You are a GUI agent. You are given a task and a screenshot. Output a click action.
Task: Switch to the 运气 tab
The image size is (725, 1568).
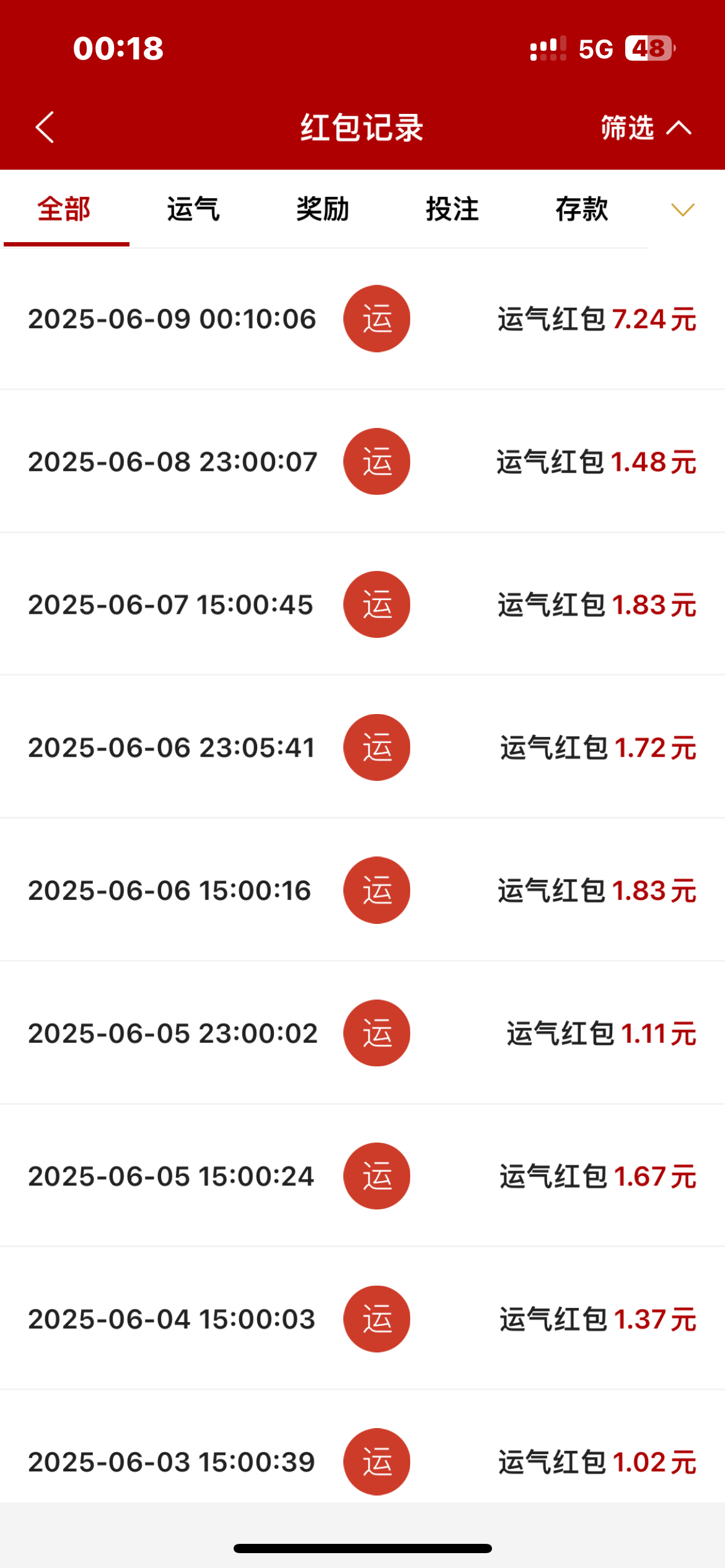pyautogui.click(x=193, y=209)
